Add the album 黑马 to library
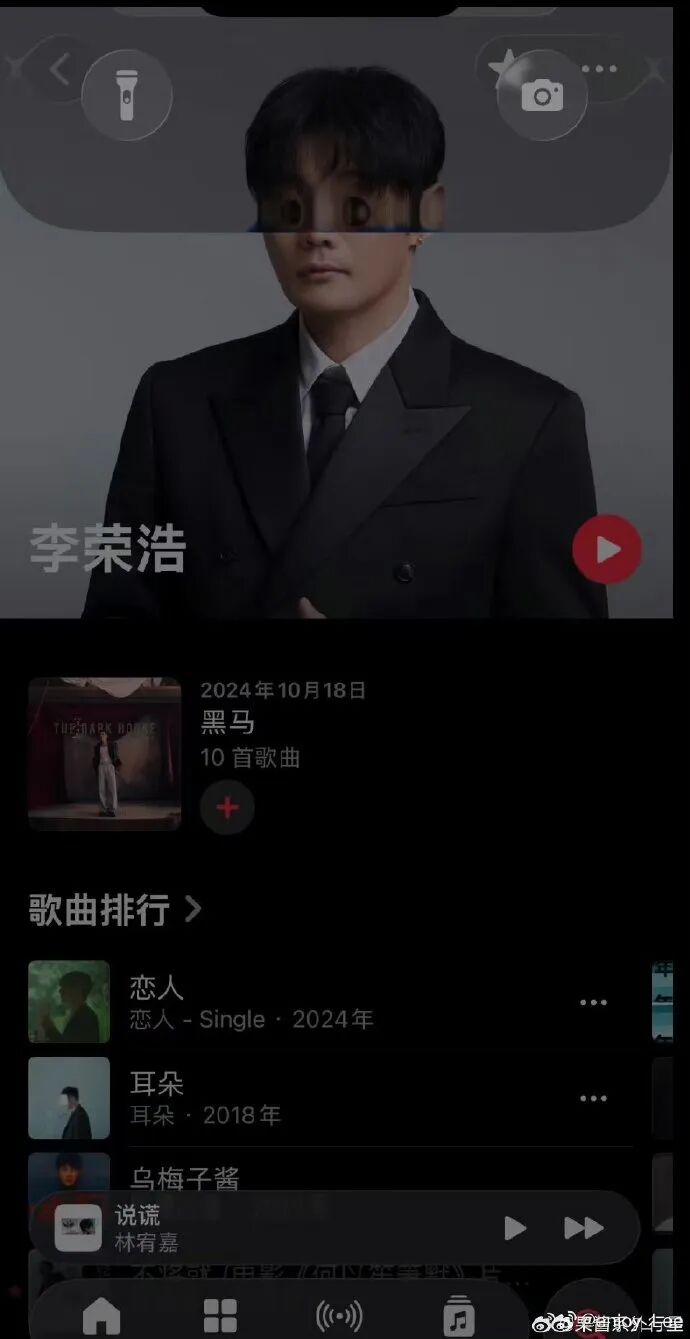690x1339 pixels. point(227,807)
